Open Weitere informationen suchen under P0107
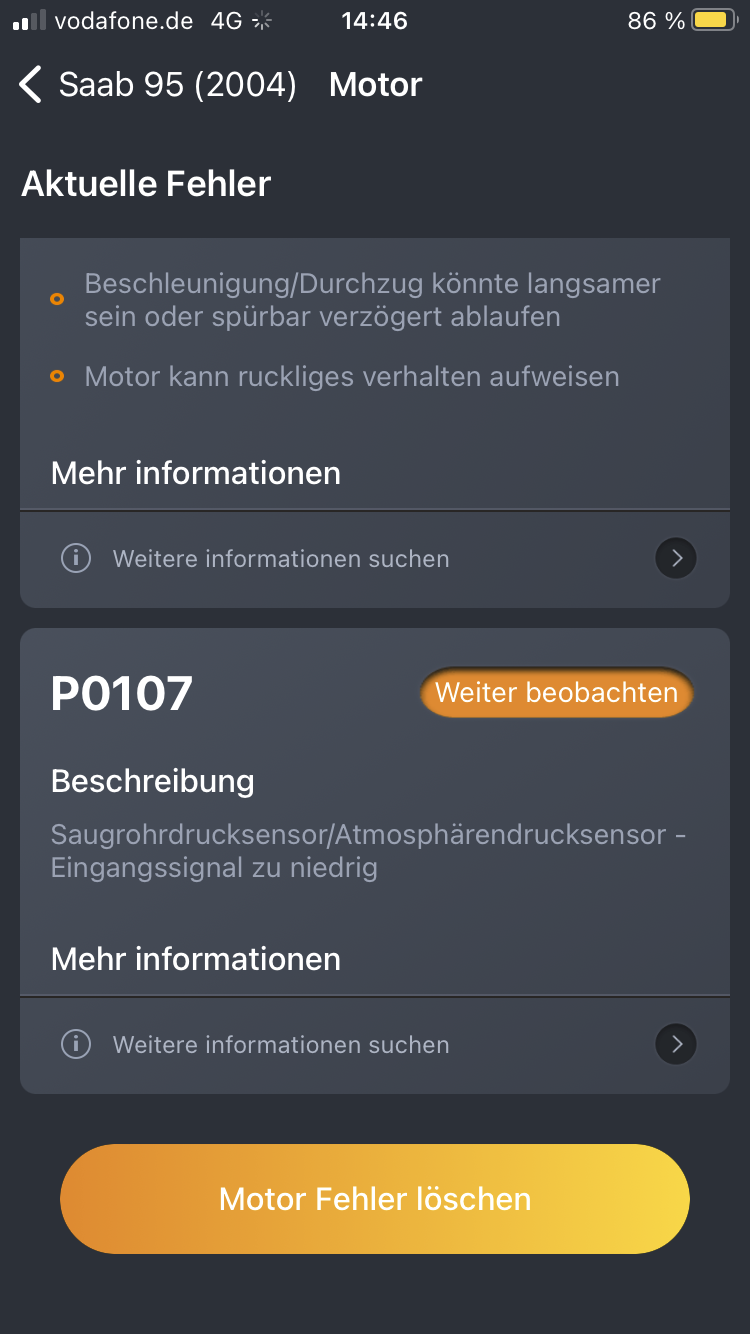 point(375,1045)
